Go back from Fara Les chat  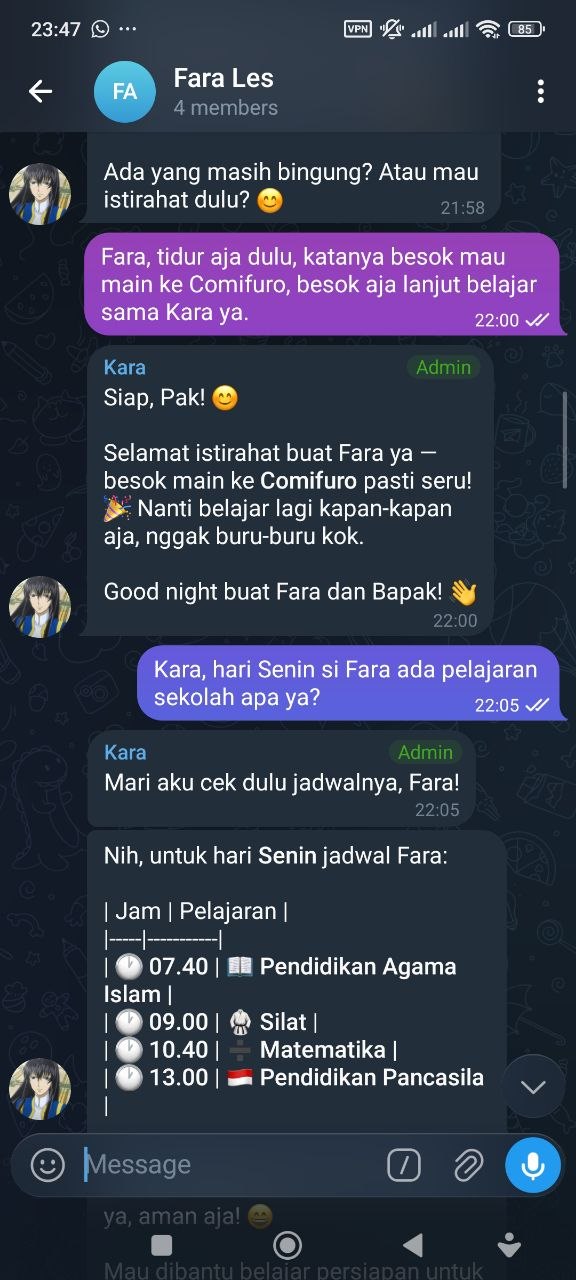tap(40, 92)
